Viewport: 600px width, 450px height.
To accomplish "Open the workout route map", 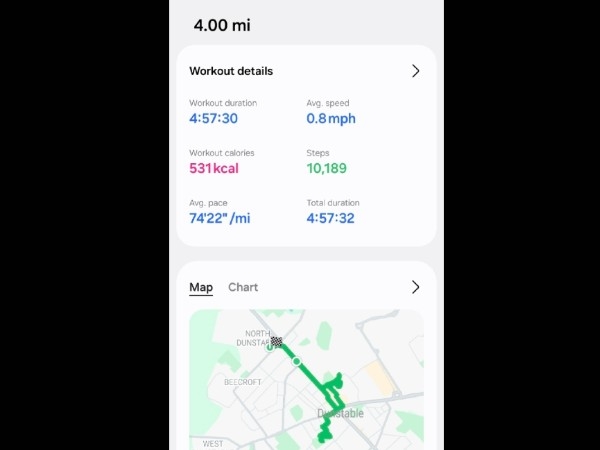I will tap(306, 380).
